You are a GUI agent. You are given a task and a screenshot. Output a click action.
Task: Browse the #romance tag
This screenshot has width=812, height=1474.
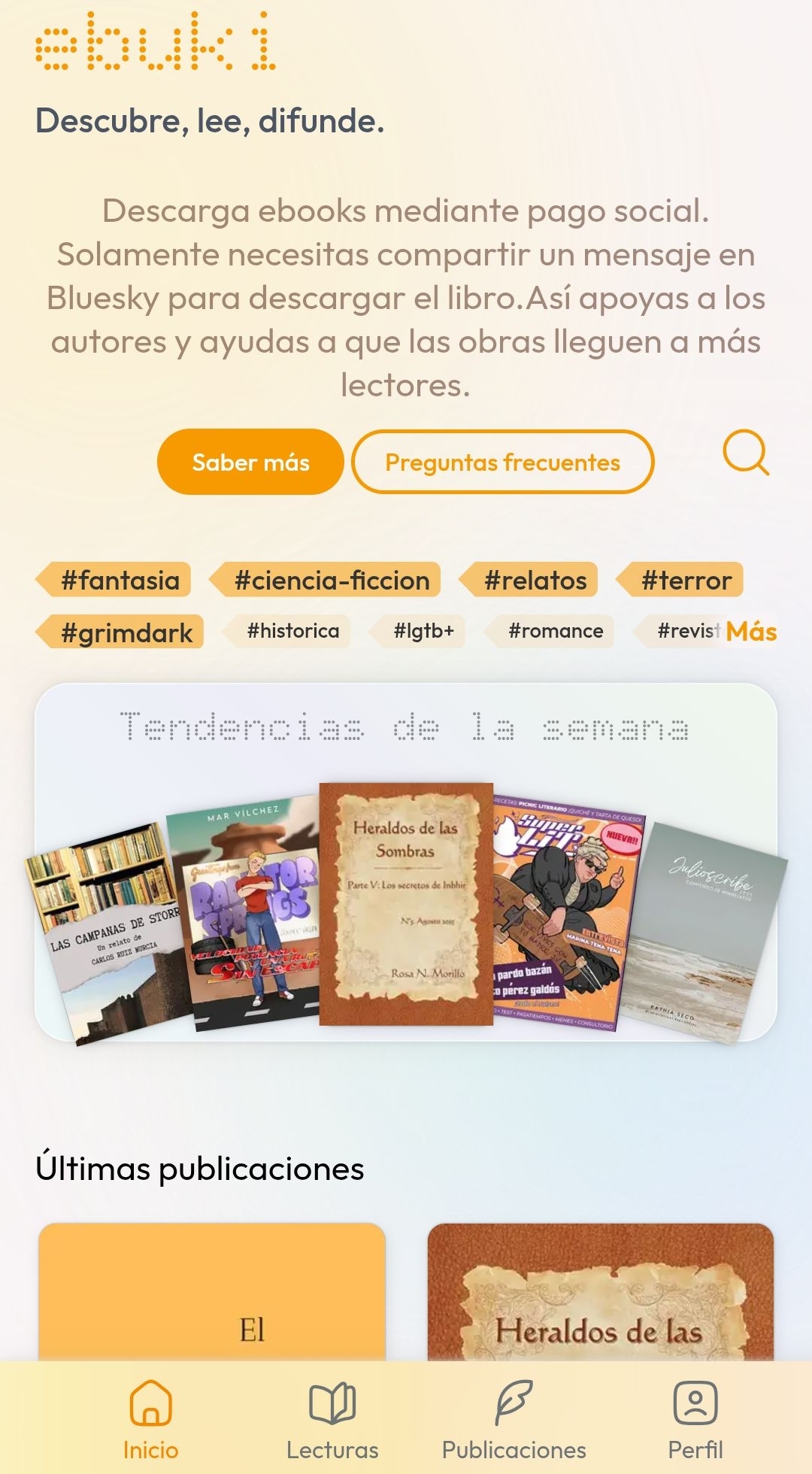tap(555, 631)
